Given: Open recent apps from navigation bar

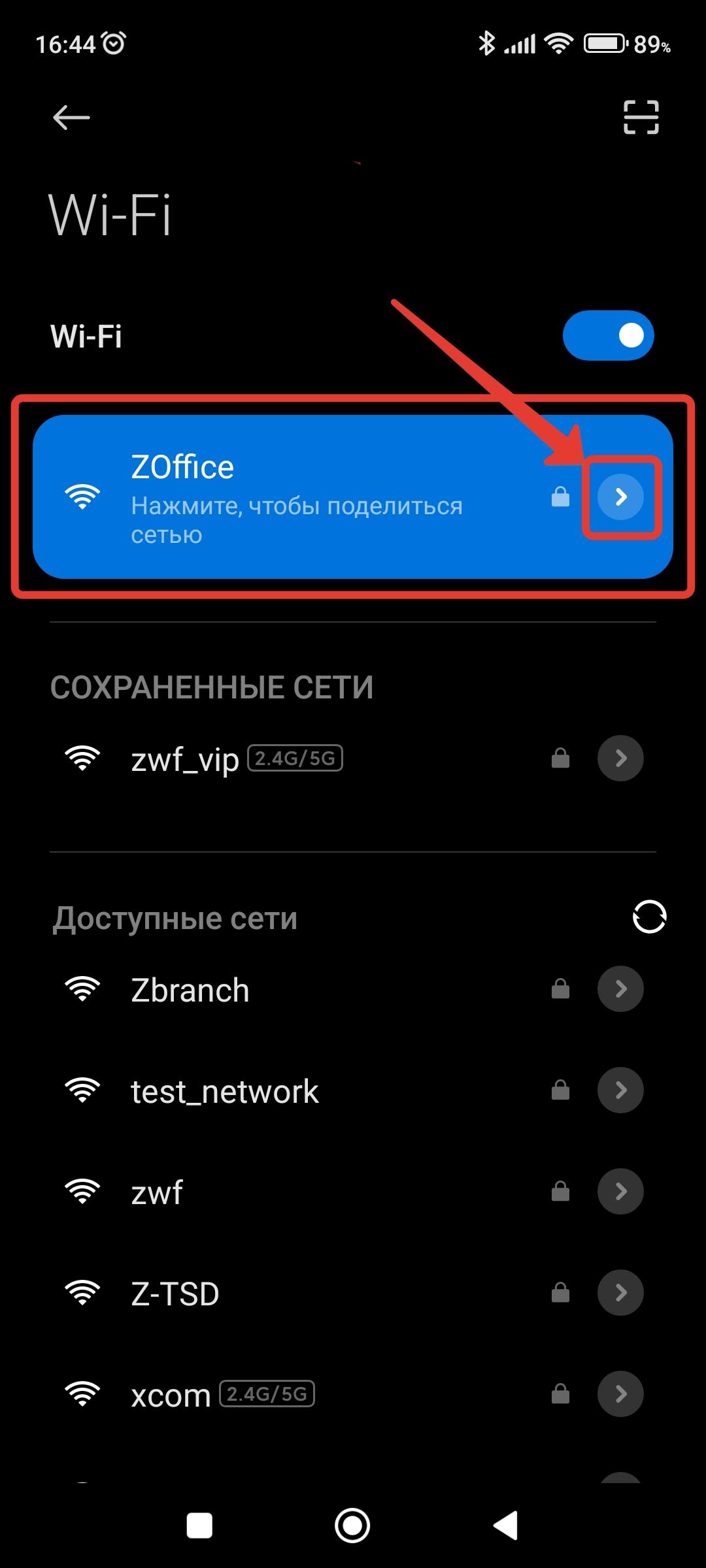Looking at the screenshot, I should (199, 1526).
